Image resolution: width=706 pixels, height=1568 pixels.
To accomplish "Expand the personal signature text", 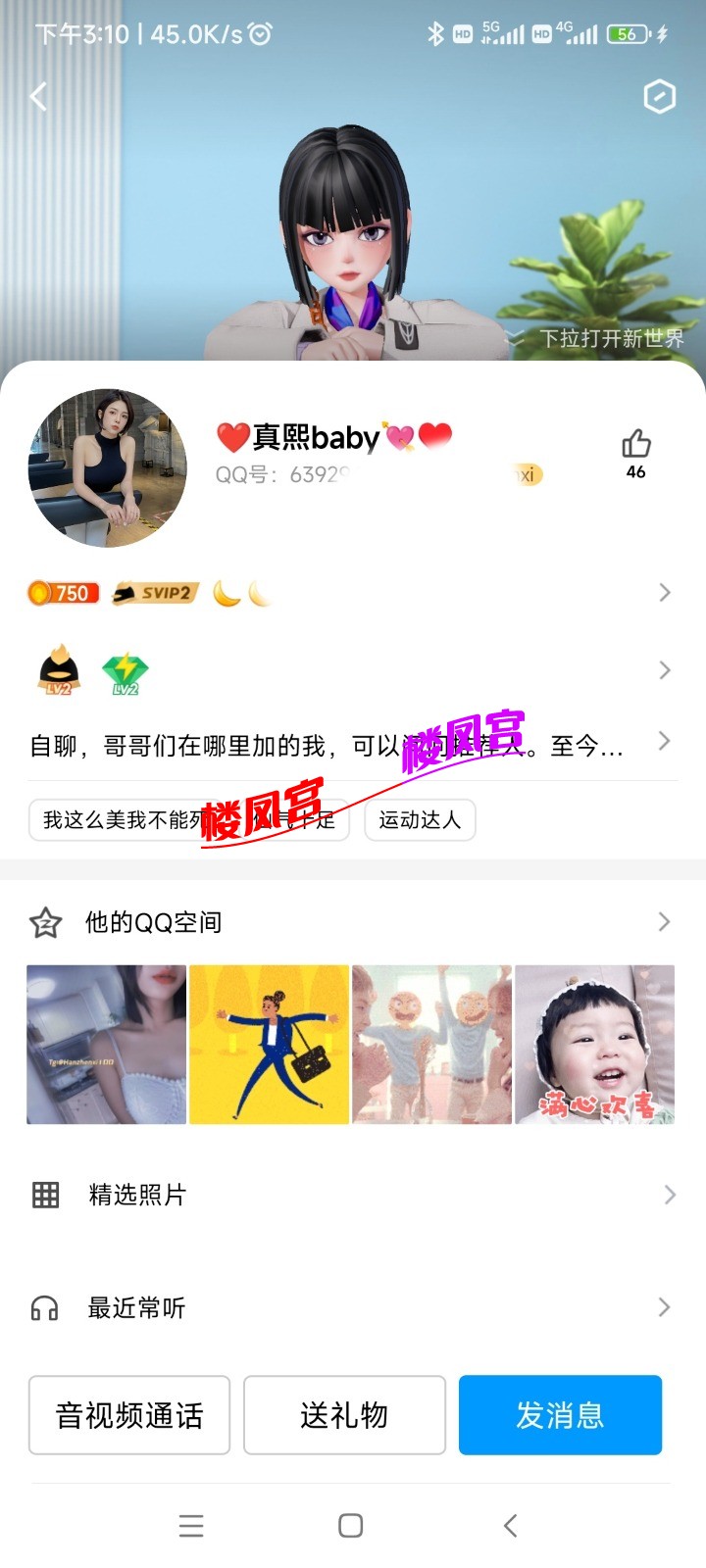I will click(x=333, y=746).
